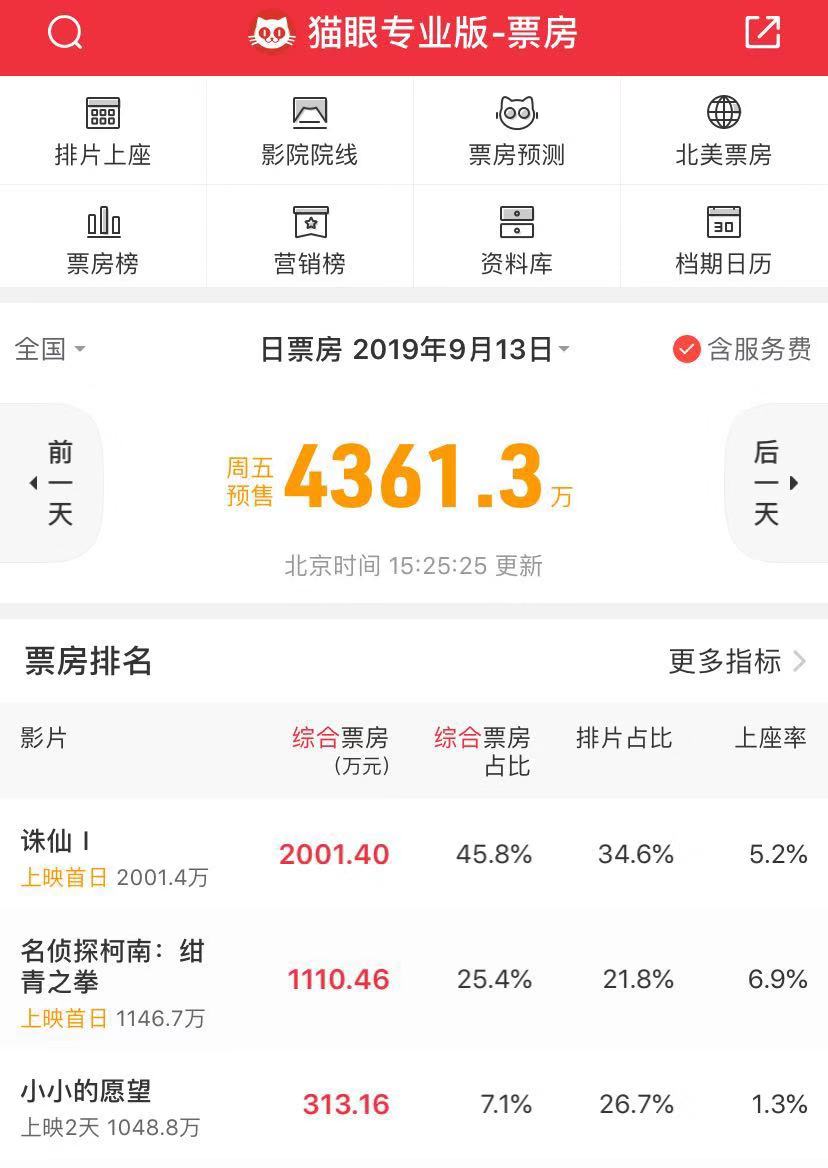Open 档期日历 calendar
Viewport: 828px width, 1168px height.
click(x=724, y=240)
